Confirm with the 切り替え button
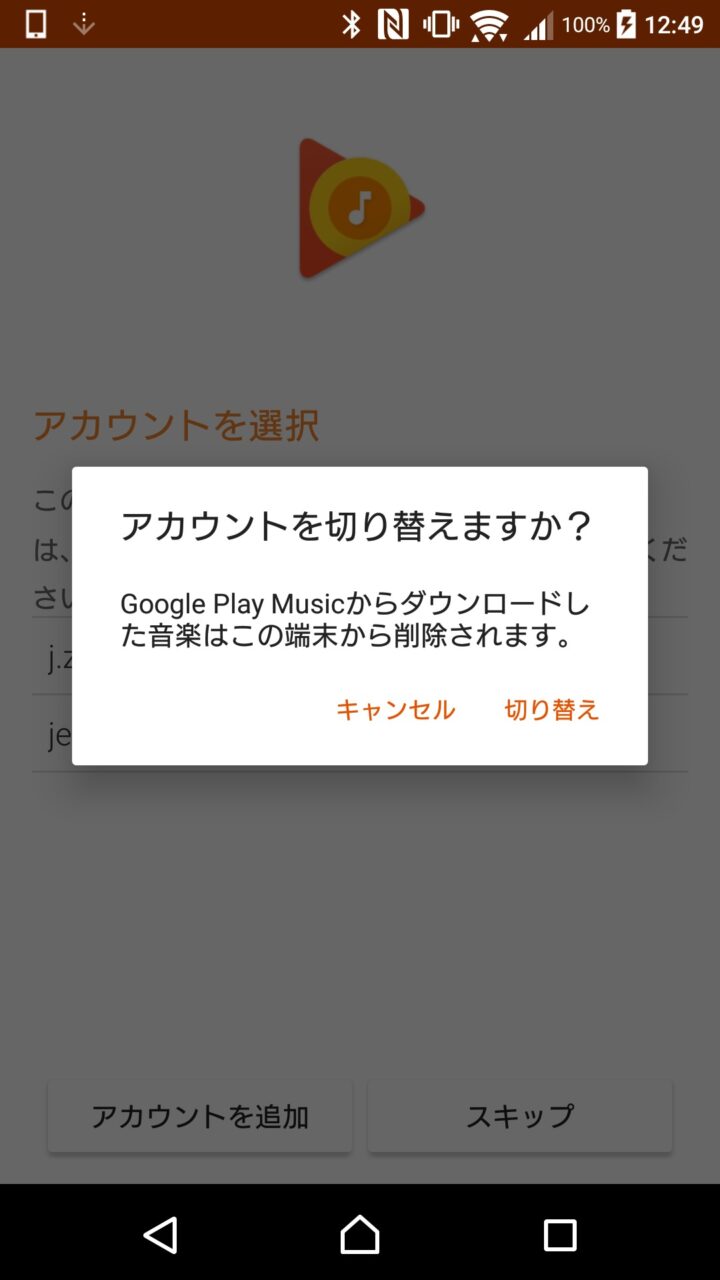The image size is (720, 1280). tap(551, 710)
